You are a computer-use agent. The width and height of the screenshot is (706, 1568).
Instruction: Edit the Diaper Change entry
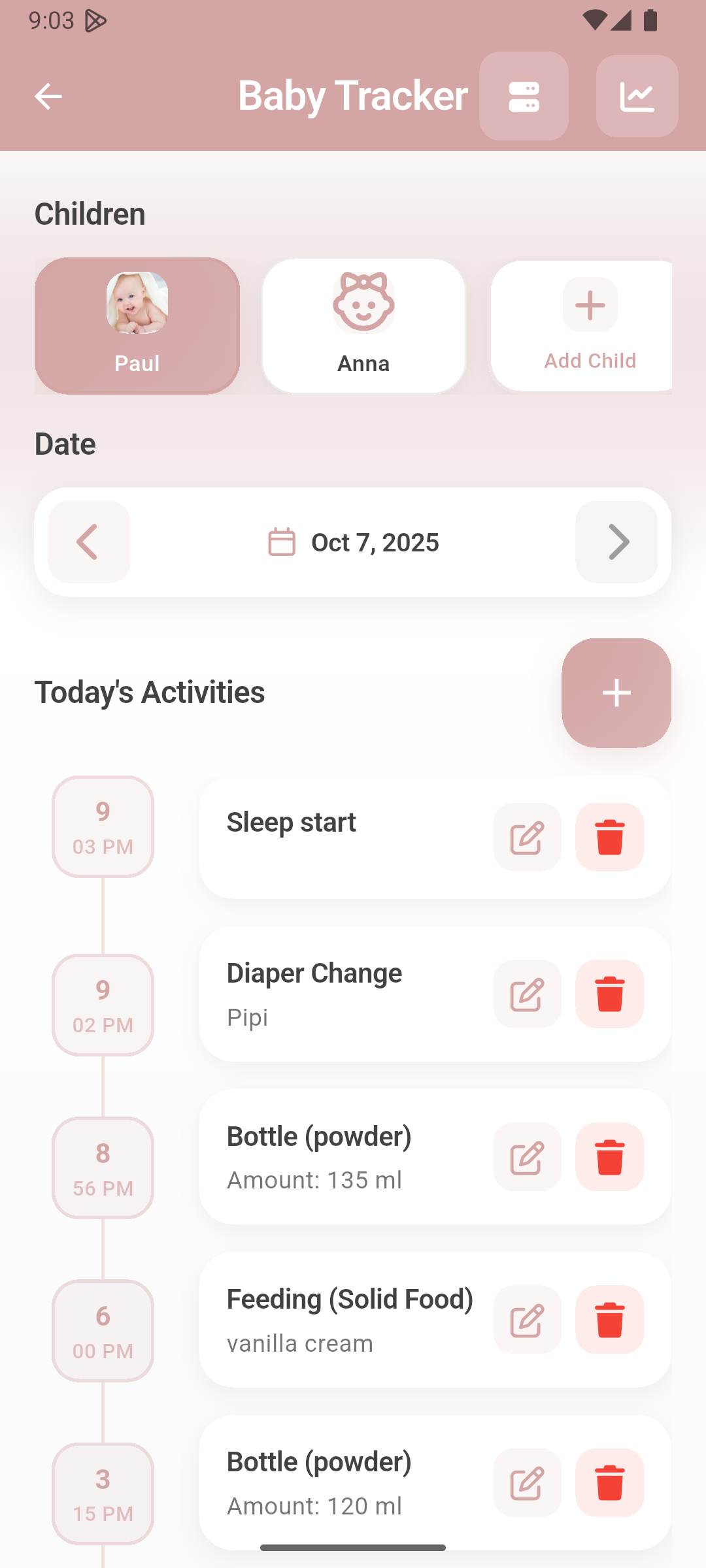click(x=527, y=994)
